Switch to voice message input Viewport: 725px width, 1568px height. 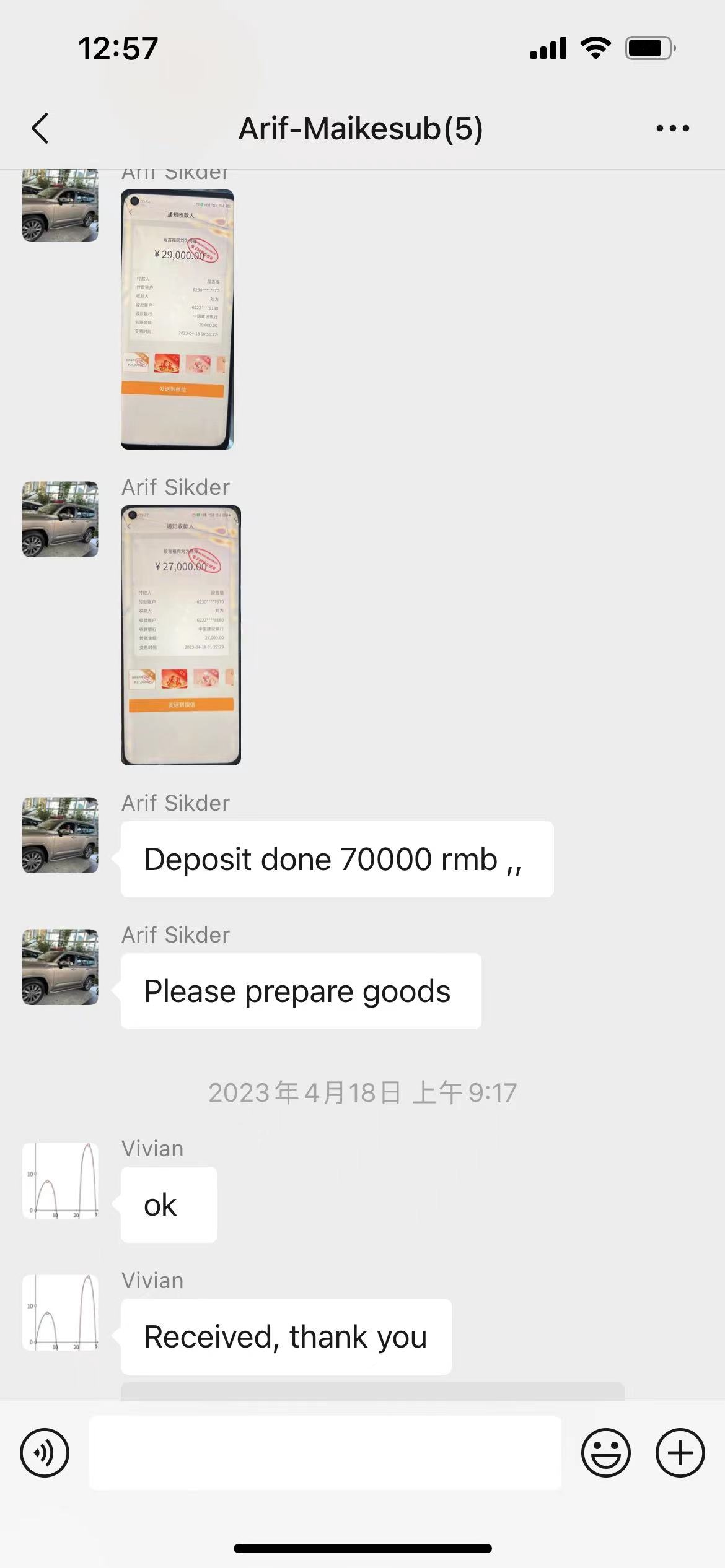coord(45,1453)
